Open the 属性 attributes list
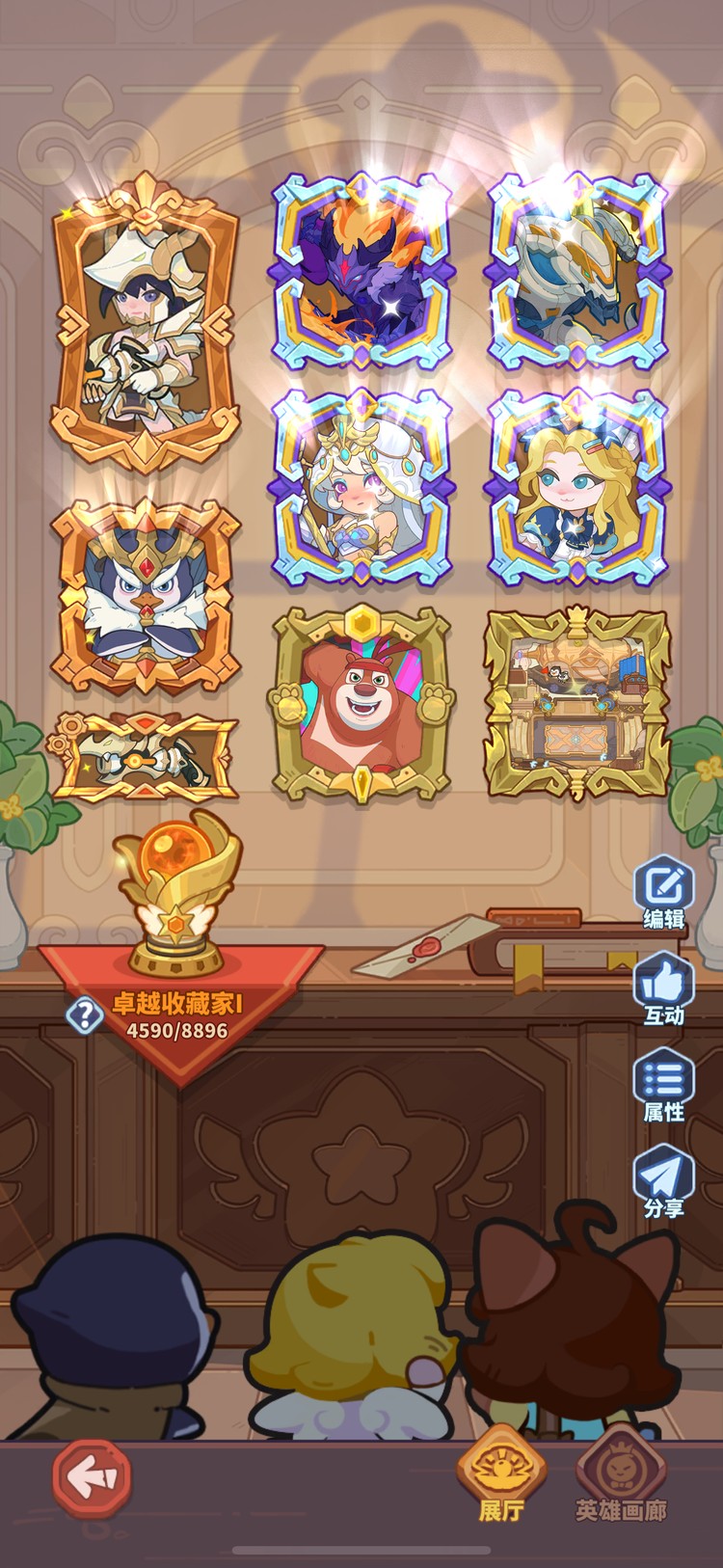Viewport: 723px width, 1568px height. click(x=663, y=1085)
